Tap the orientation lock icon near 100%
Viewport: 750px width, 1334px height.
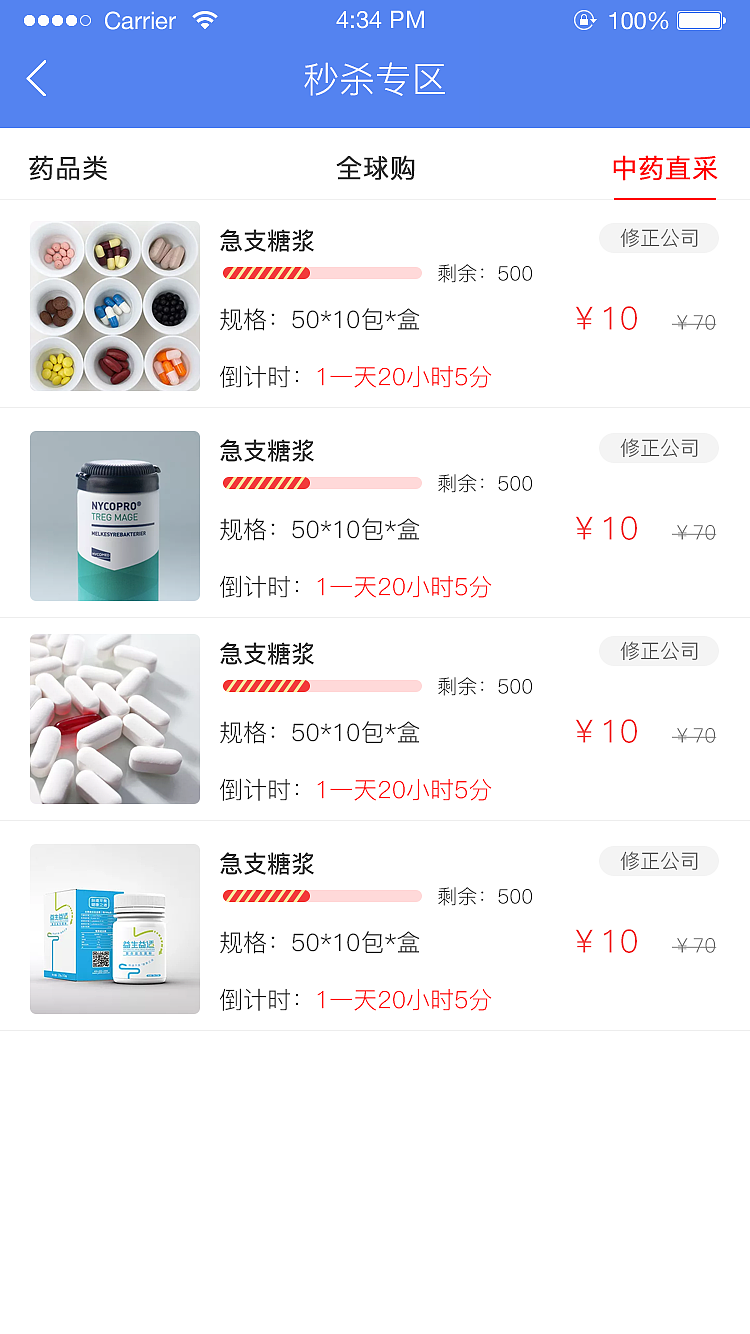[585, 19]
